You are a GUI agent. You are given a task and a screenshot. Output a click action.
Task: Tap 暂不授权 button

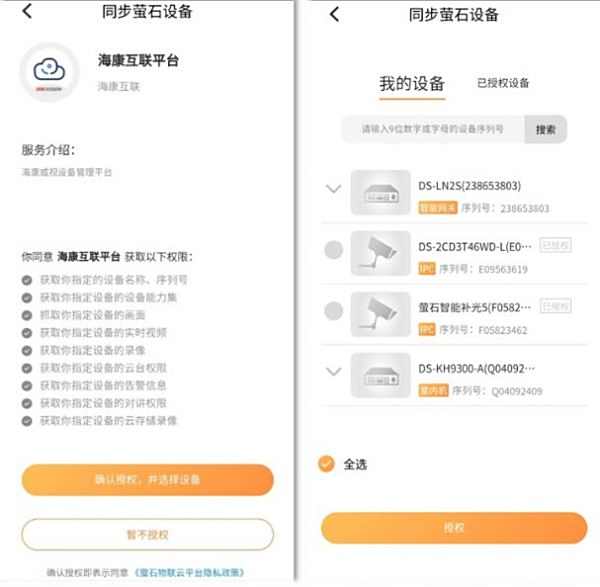[147, 534]
